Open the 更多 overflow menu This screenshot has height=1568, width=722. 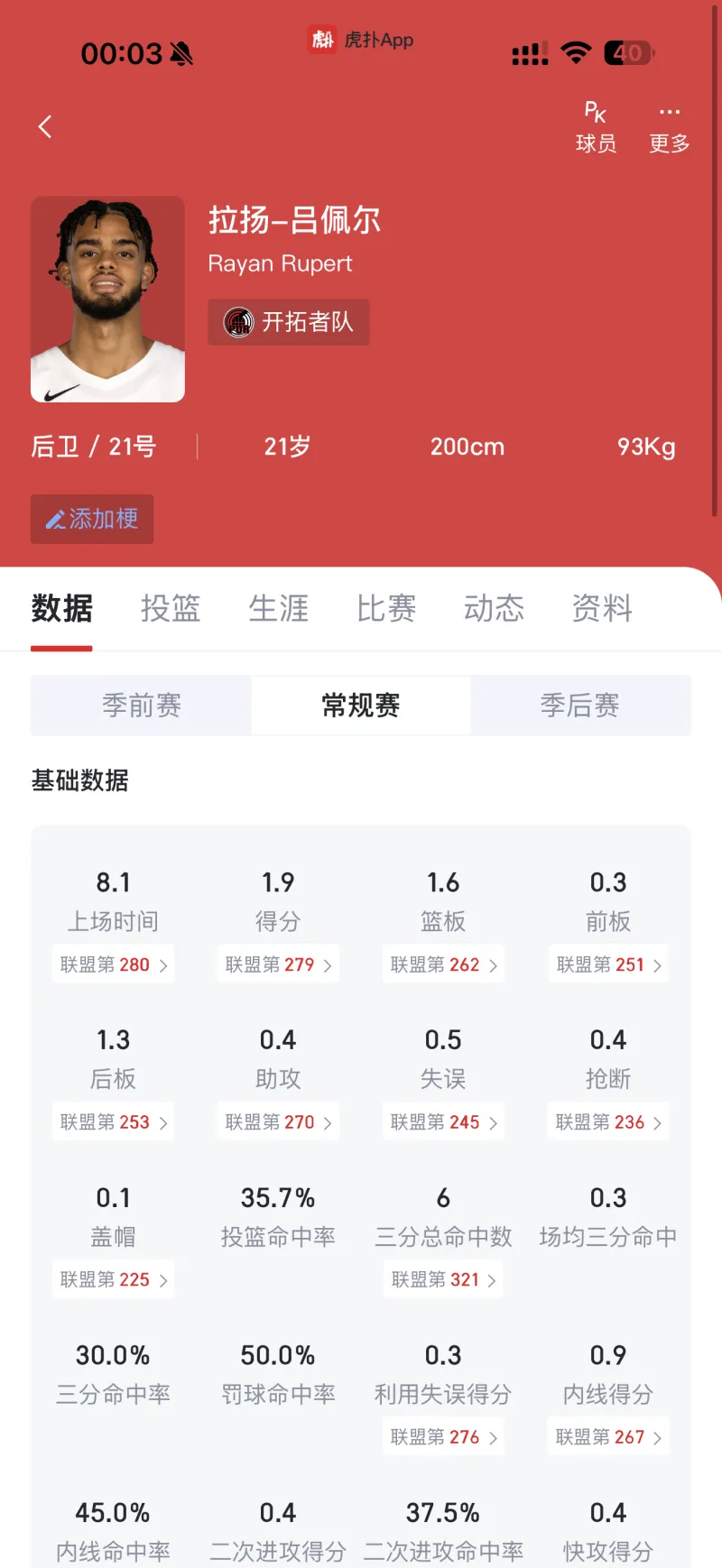click(x=669, y=127)
